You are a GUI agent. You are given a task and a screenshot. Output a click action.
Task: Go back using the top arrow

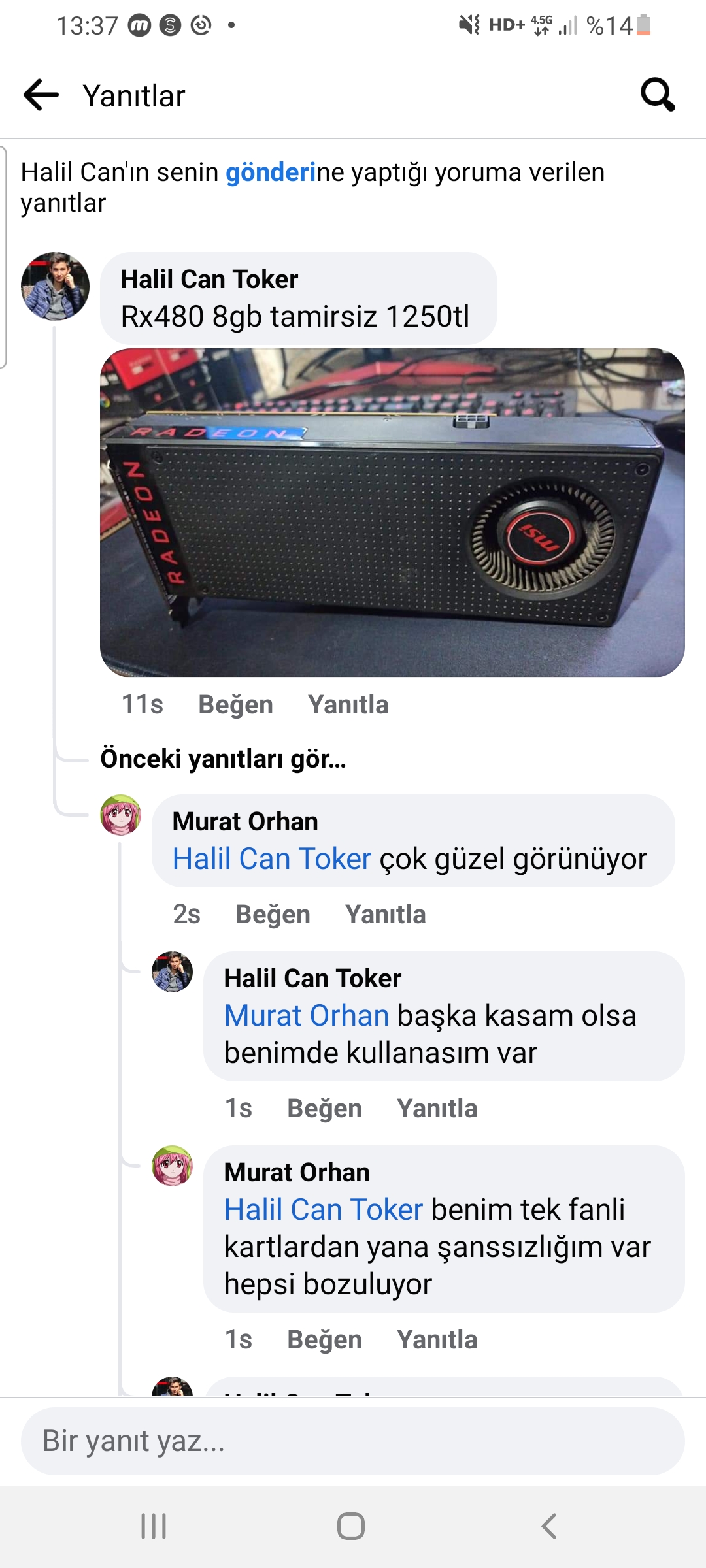coord(41,95)
